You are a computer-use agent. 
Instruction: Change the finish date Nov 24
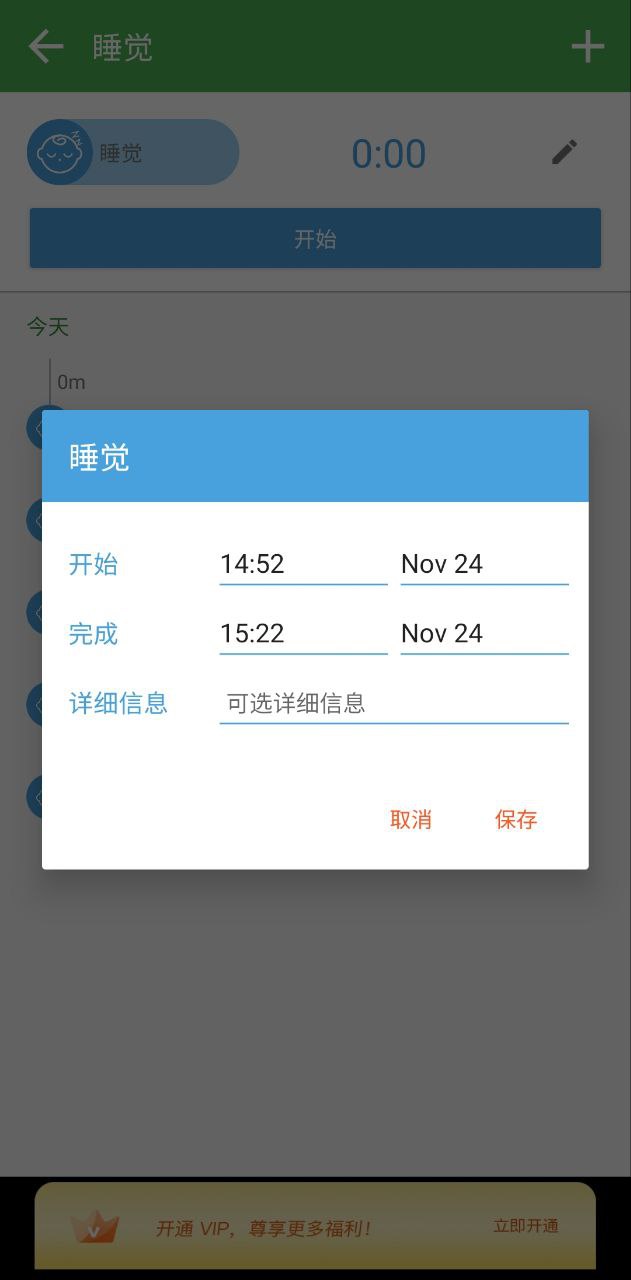(x=484, y=634)
